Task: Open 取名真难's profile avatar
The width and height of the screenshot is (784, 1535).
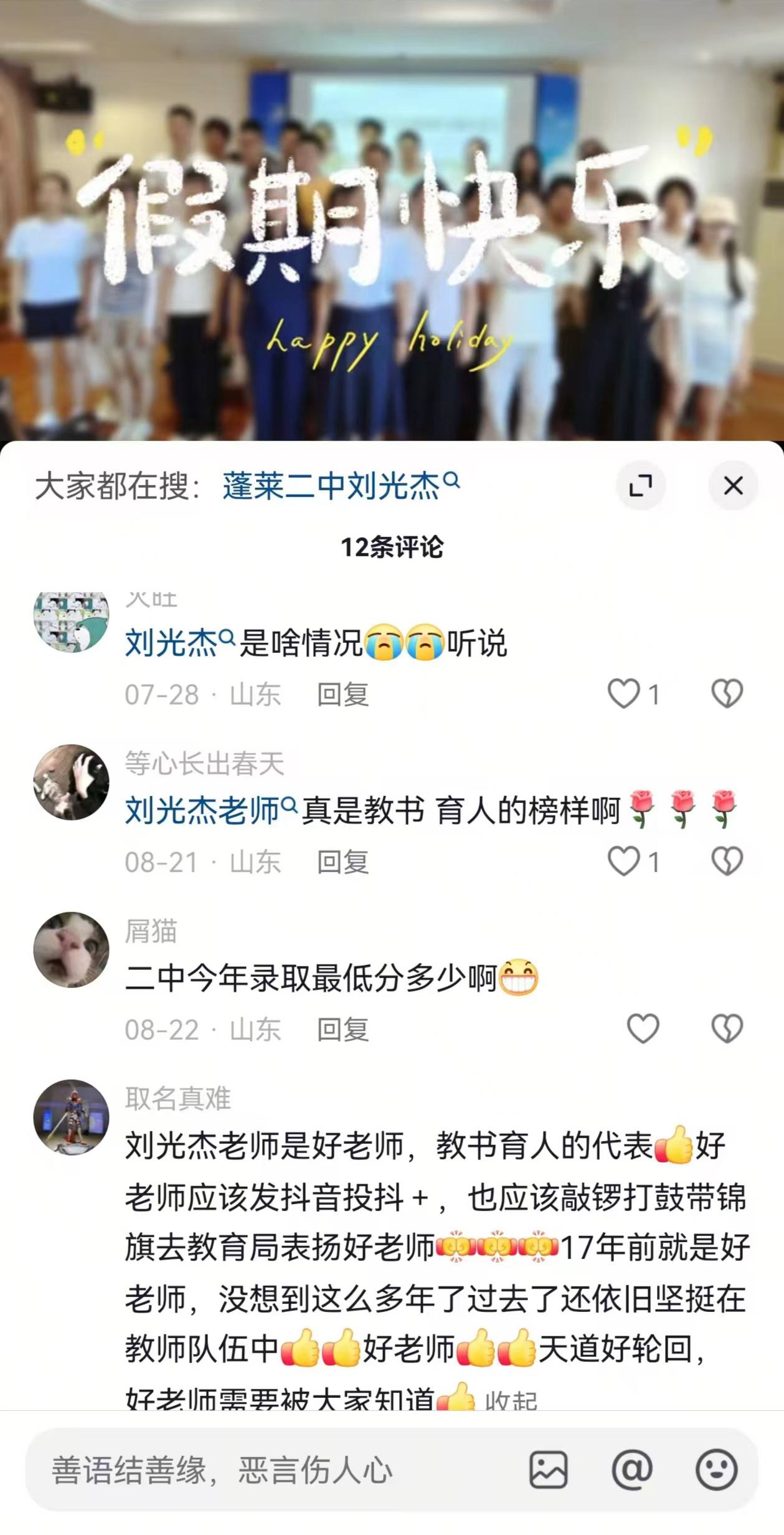Action: tap(71, 1117)
